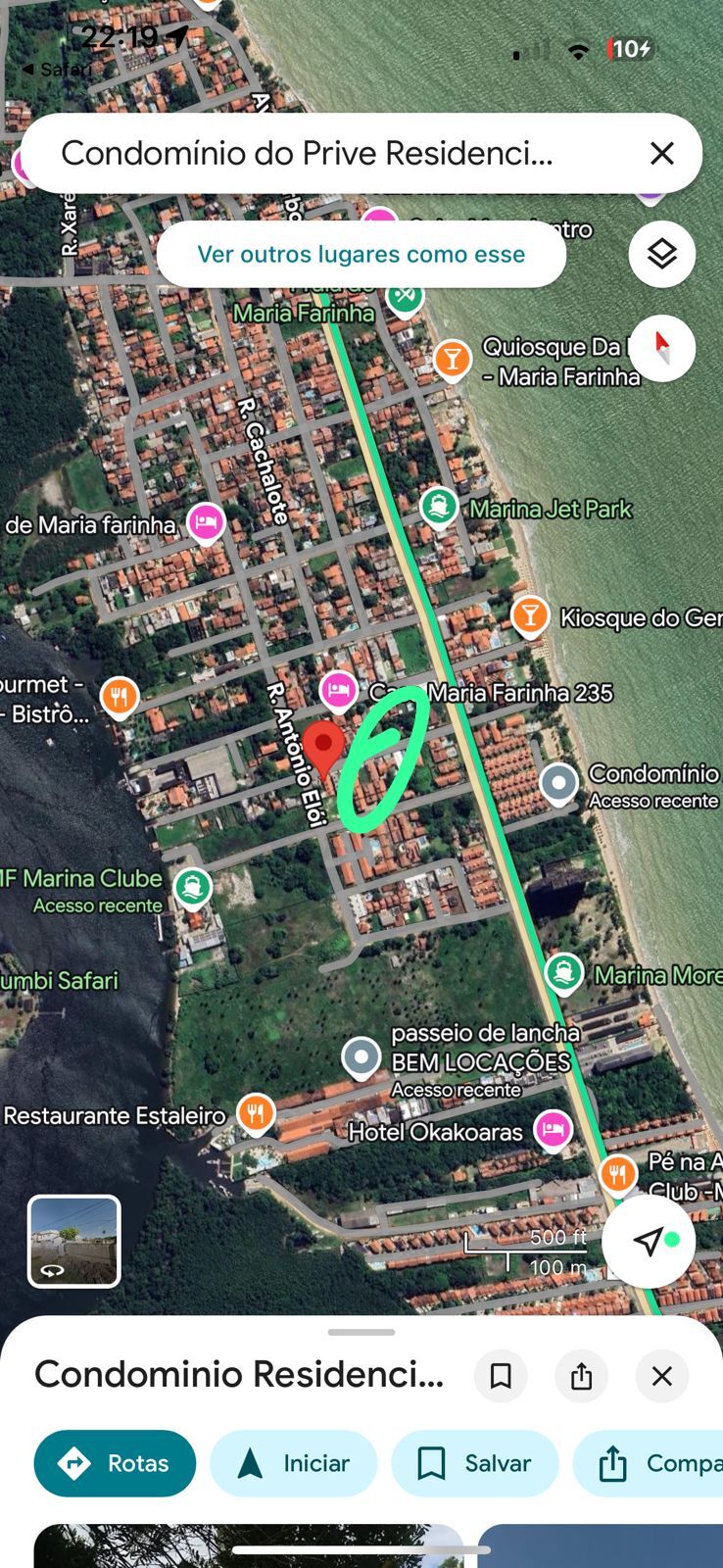The width and height of the screenshot is (723, 1568).
Task: Return to Safari via the back link
Action: pyautogui.click(x=57, y=70)
